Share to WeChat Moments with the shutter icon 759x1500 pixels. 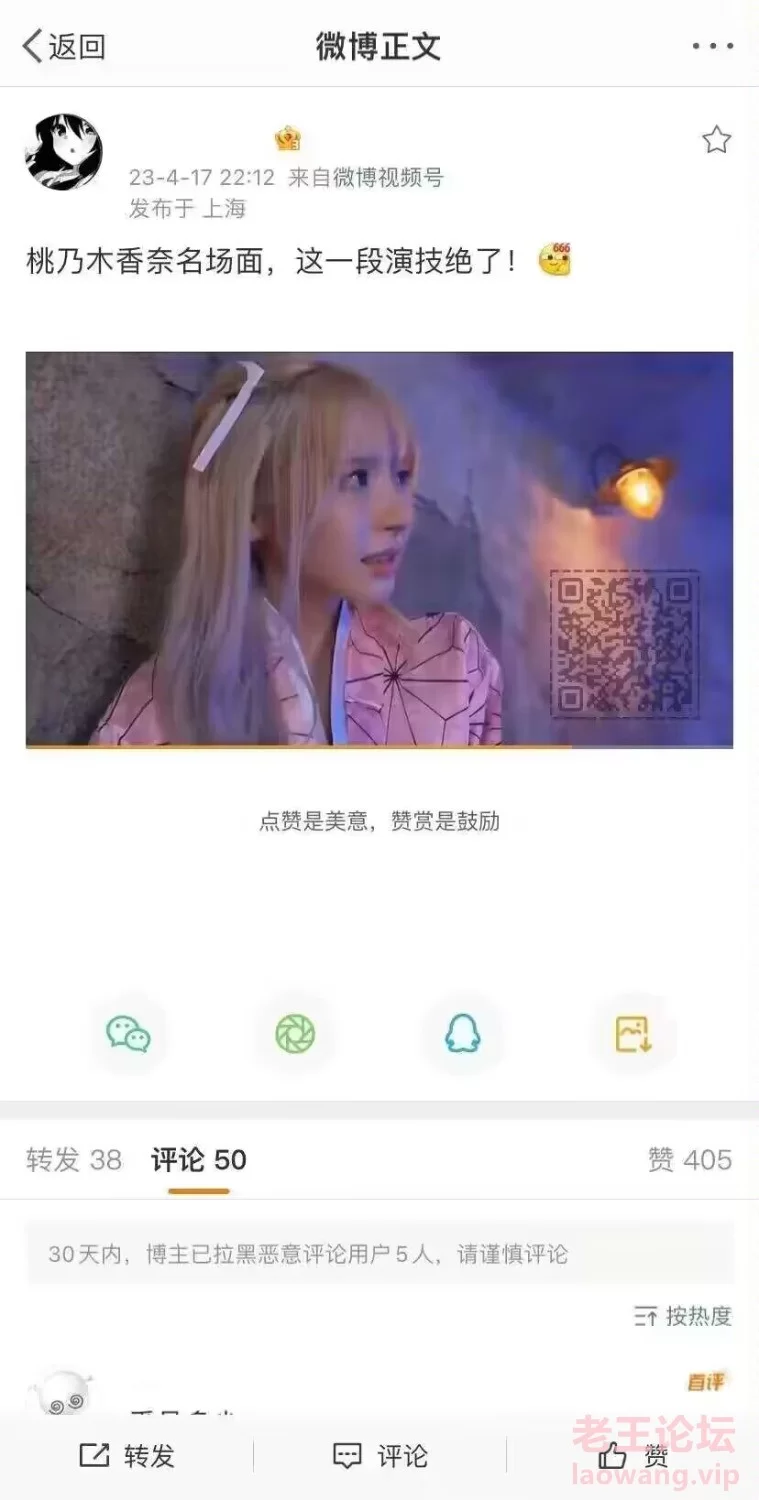point(295,1034)
